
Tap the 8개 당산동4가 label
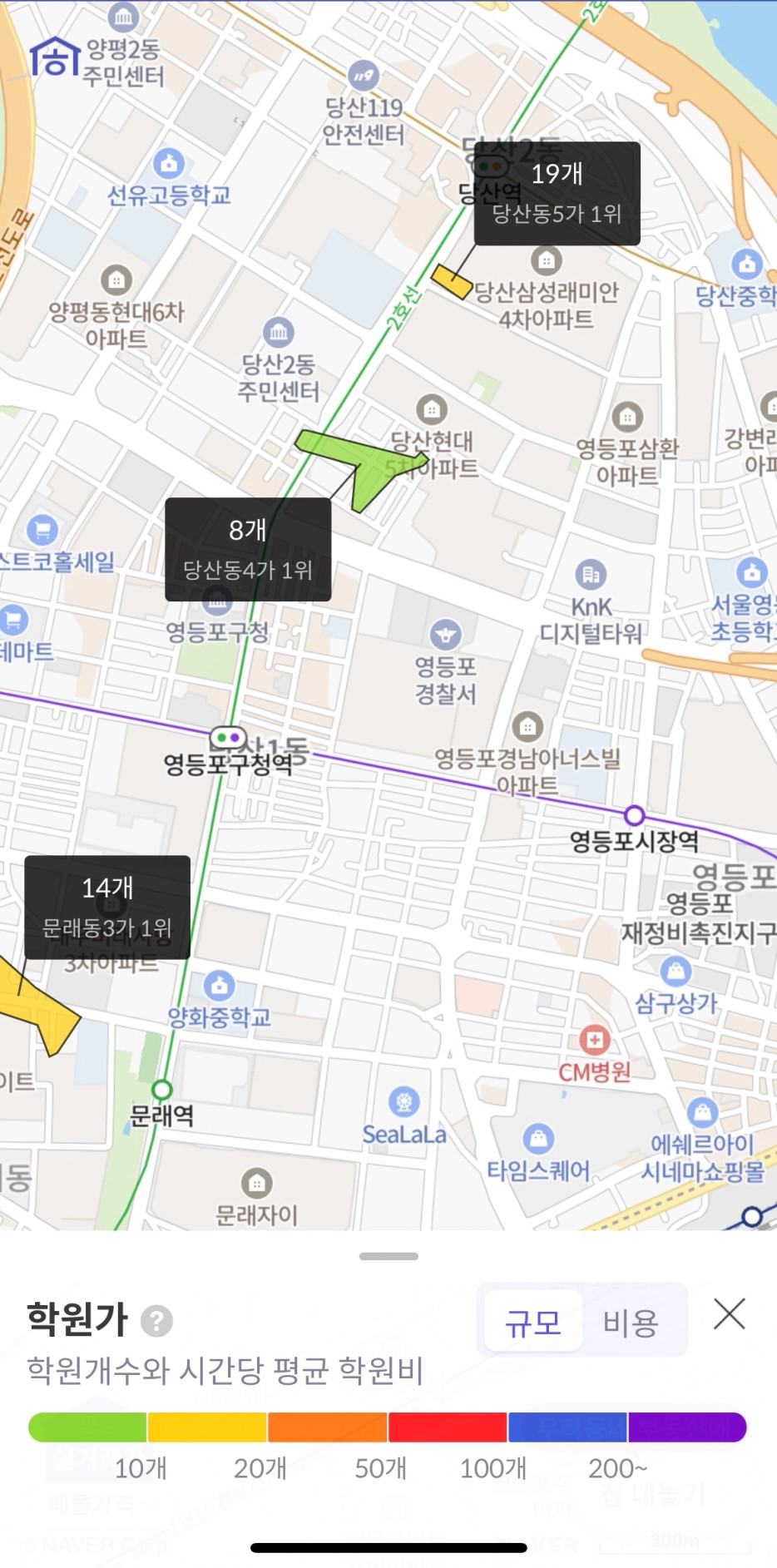(248, 549)
